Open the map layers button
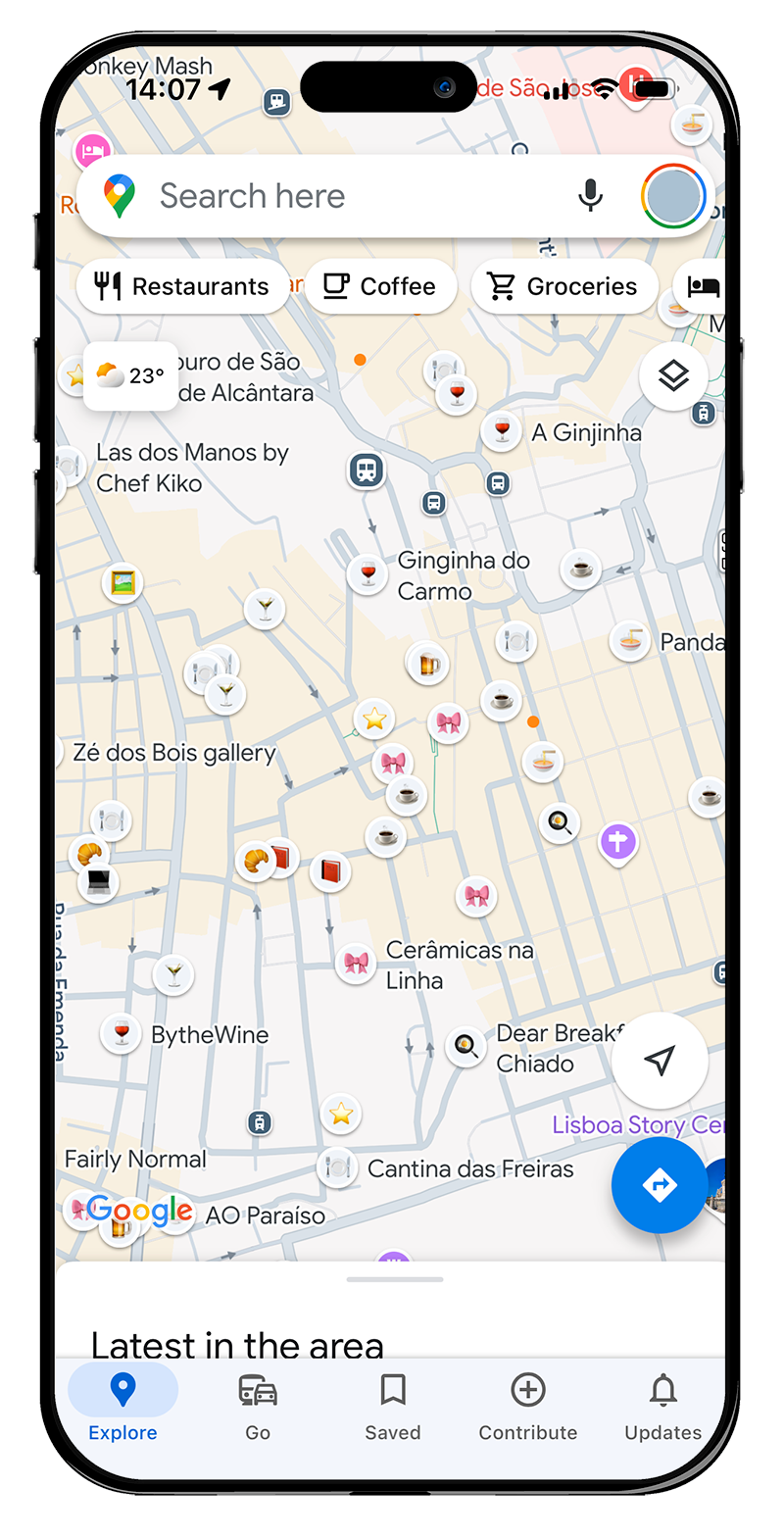The width and height of the screenshot is (784, 1538). click(673, 375)
